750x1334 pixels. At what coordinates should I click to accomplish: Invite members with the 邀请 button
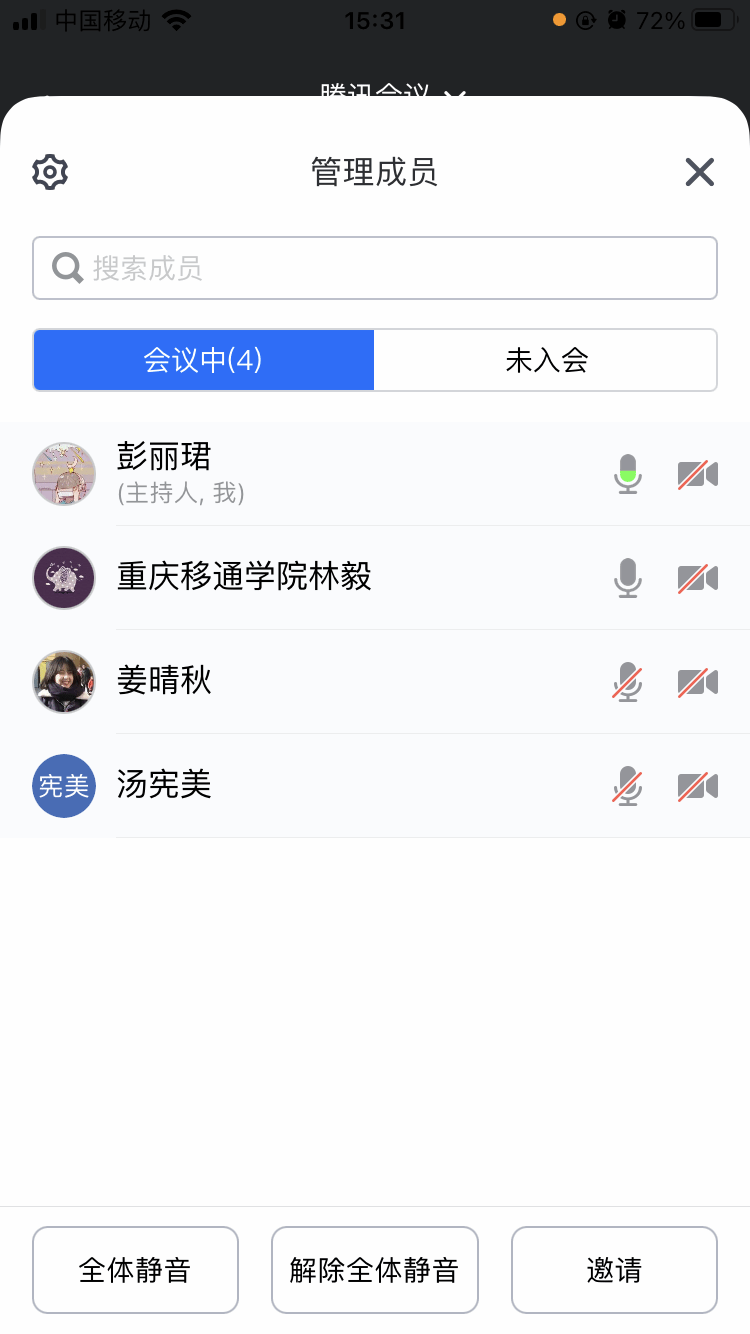(x=614, y=1270)
